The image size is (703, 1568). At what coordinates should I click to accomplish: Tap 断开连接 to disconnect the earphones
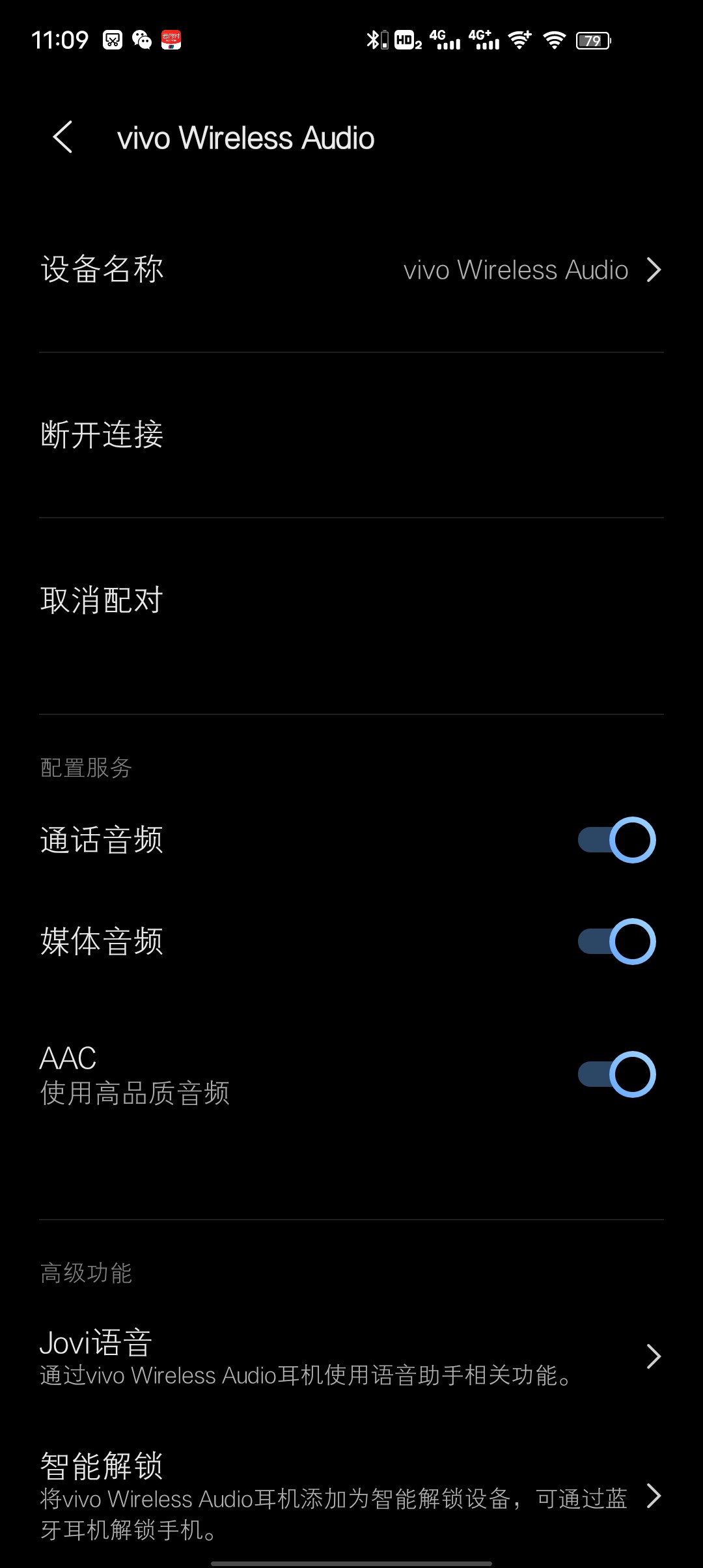(x=351, y=435)
